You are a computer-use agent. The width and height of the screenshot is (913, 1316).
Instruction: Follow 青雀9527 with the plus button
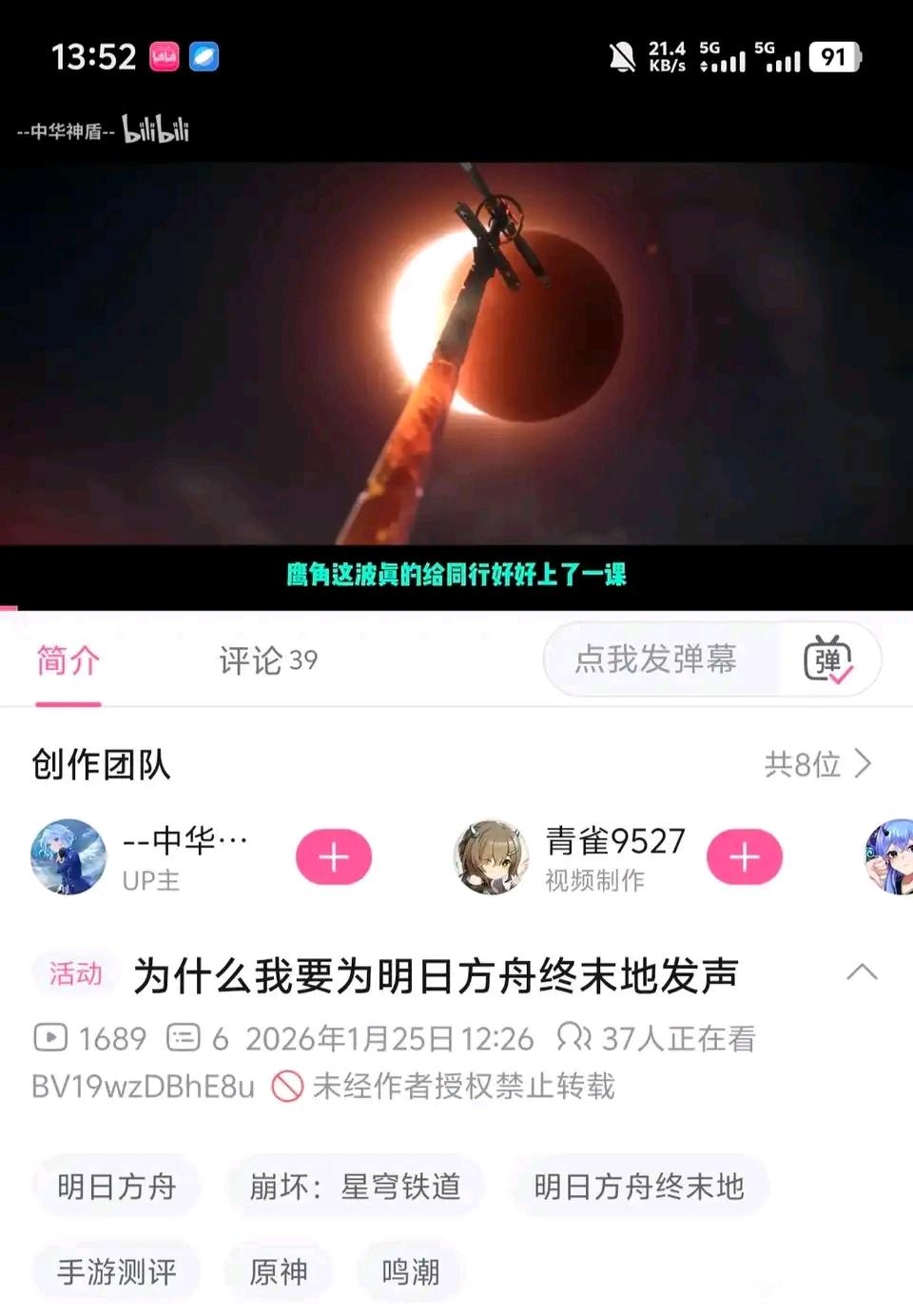[744, 857]
